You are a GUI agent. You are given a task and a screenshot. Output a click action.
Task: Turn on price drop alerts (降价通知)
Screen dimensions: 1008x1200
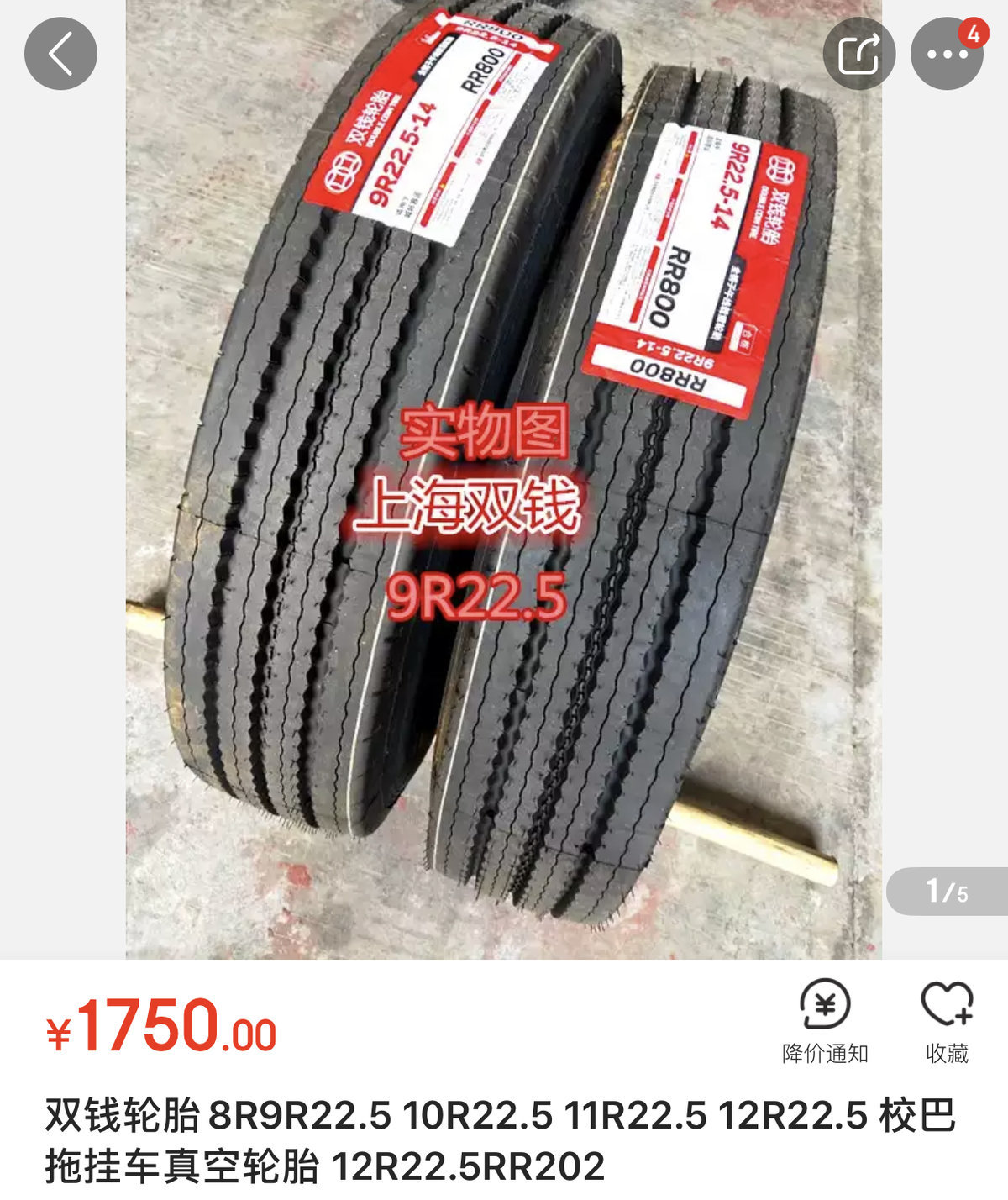tap(825, 1020)
